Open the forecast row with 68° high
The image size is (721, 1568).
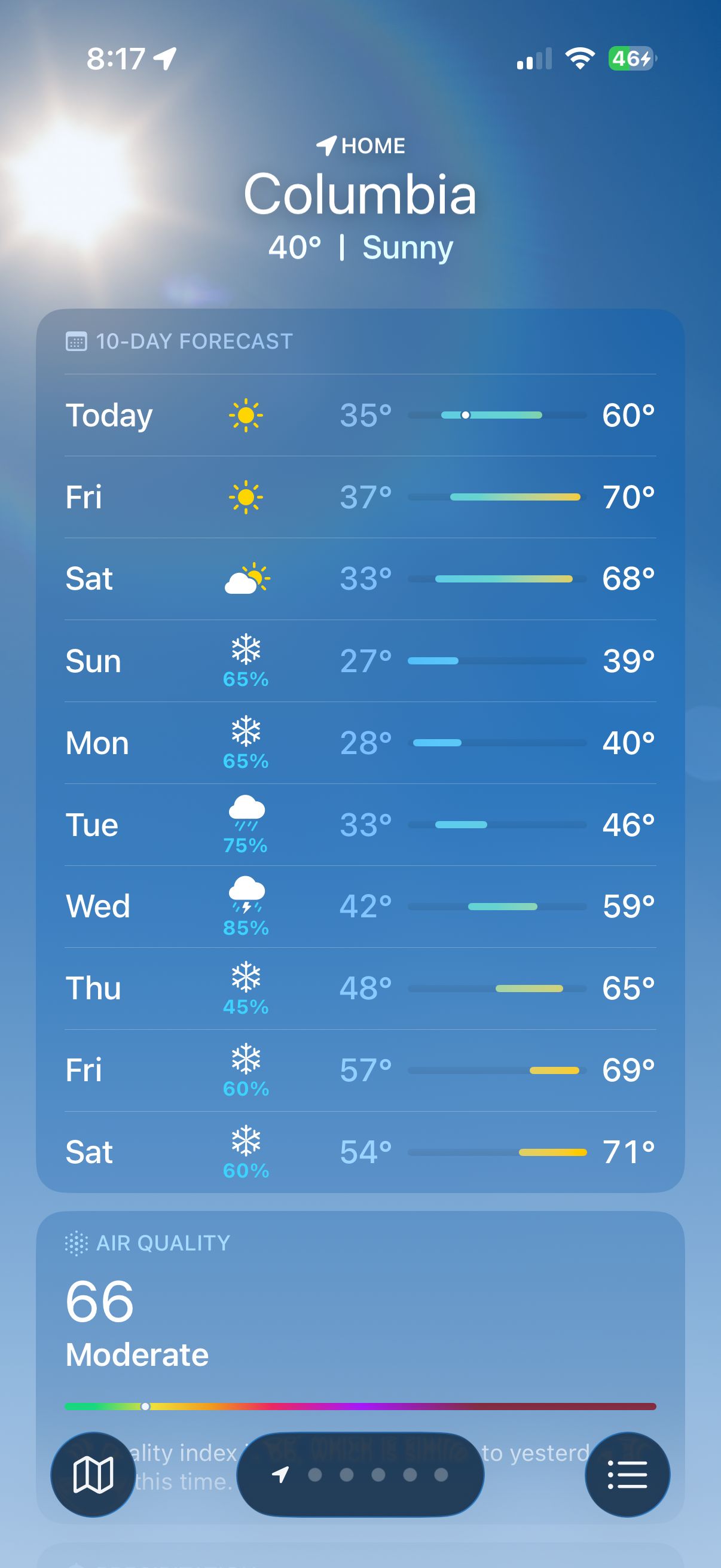(360, 579)
